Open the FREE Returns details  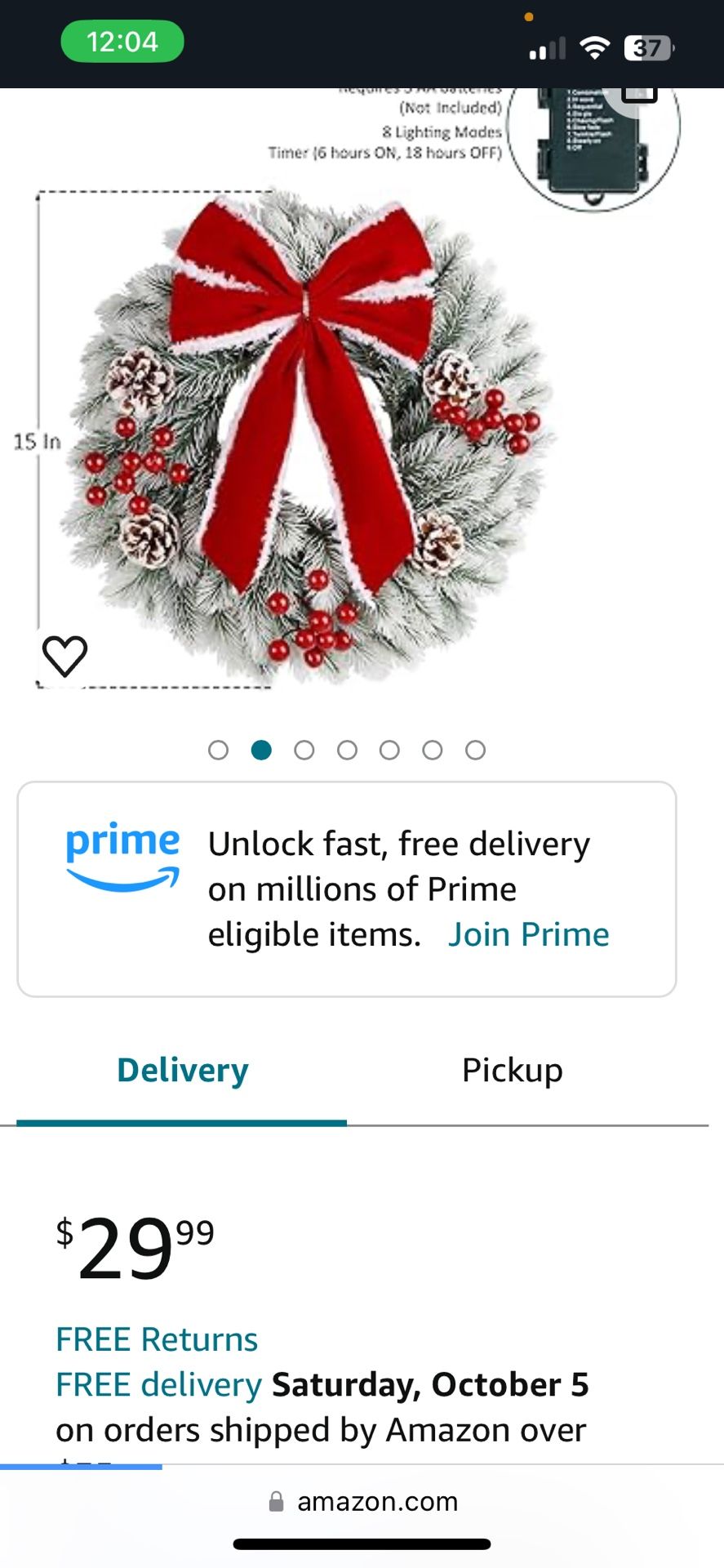pyautogui.click(x=157, y=1339)
